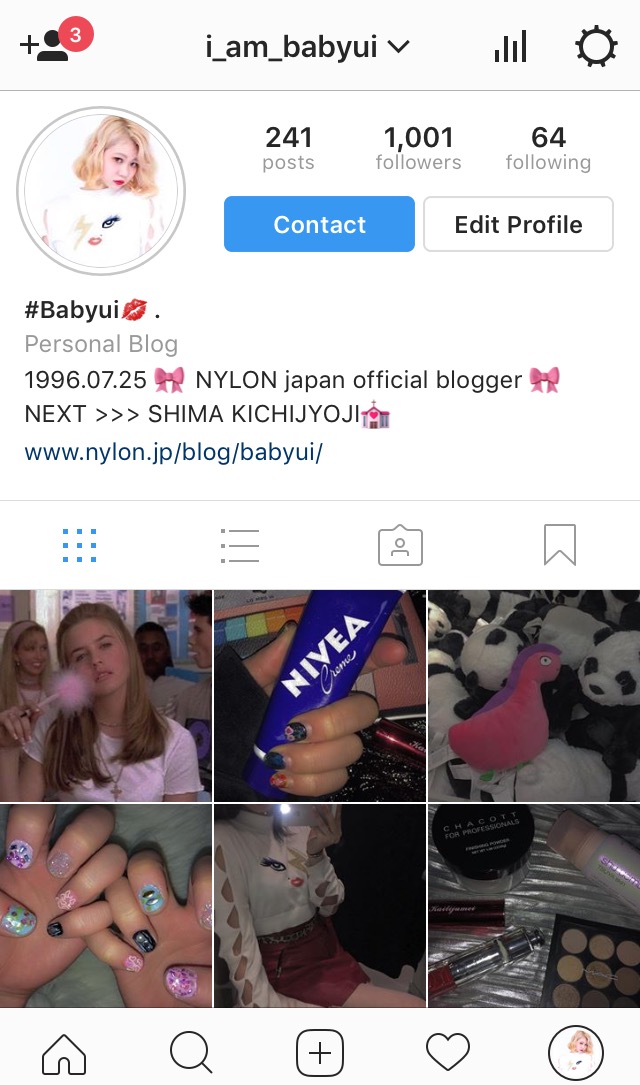The image size is (640, 1085).
Task: Open the www.nylon.jp/blog/babyui/ link
Action: point(173,452)
